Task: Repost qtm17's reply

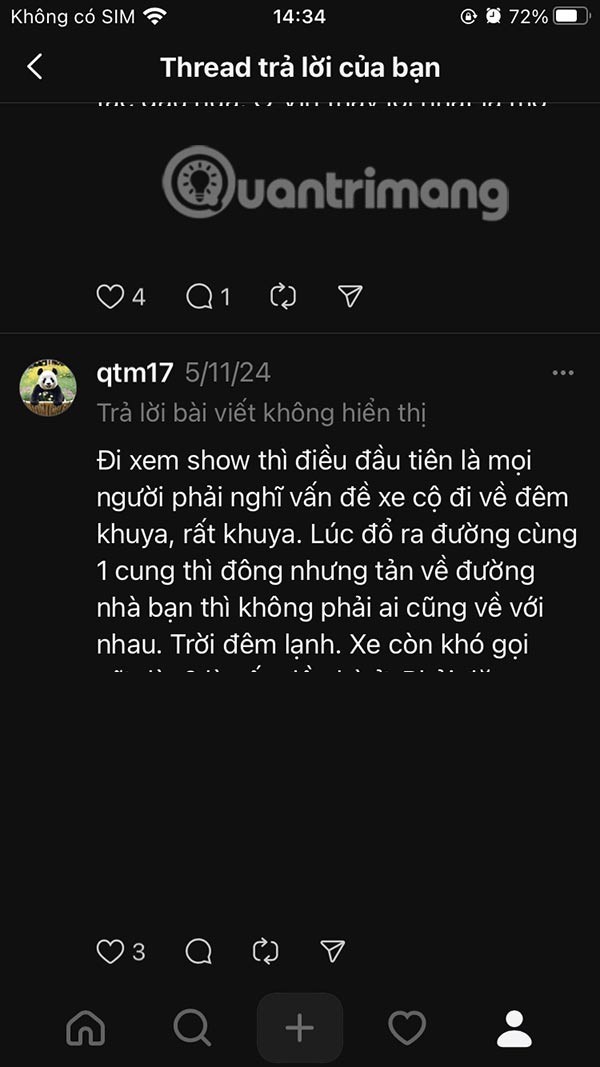Action: tap(265, 951)
